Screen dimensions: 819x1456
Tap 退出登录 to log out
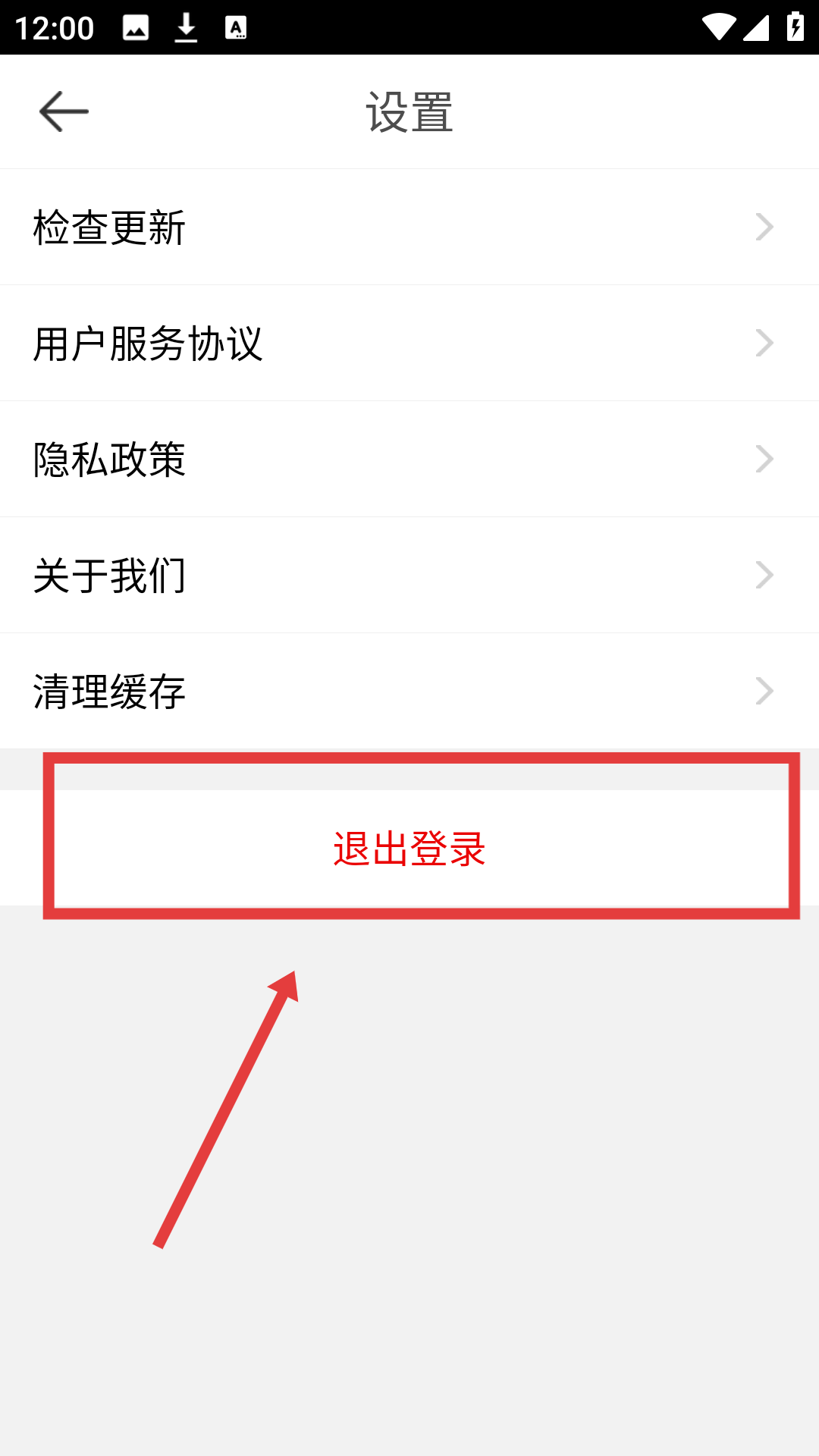tap(409, 848)
